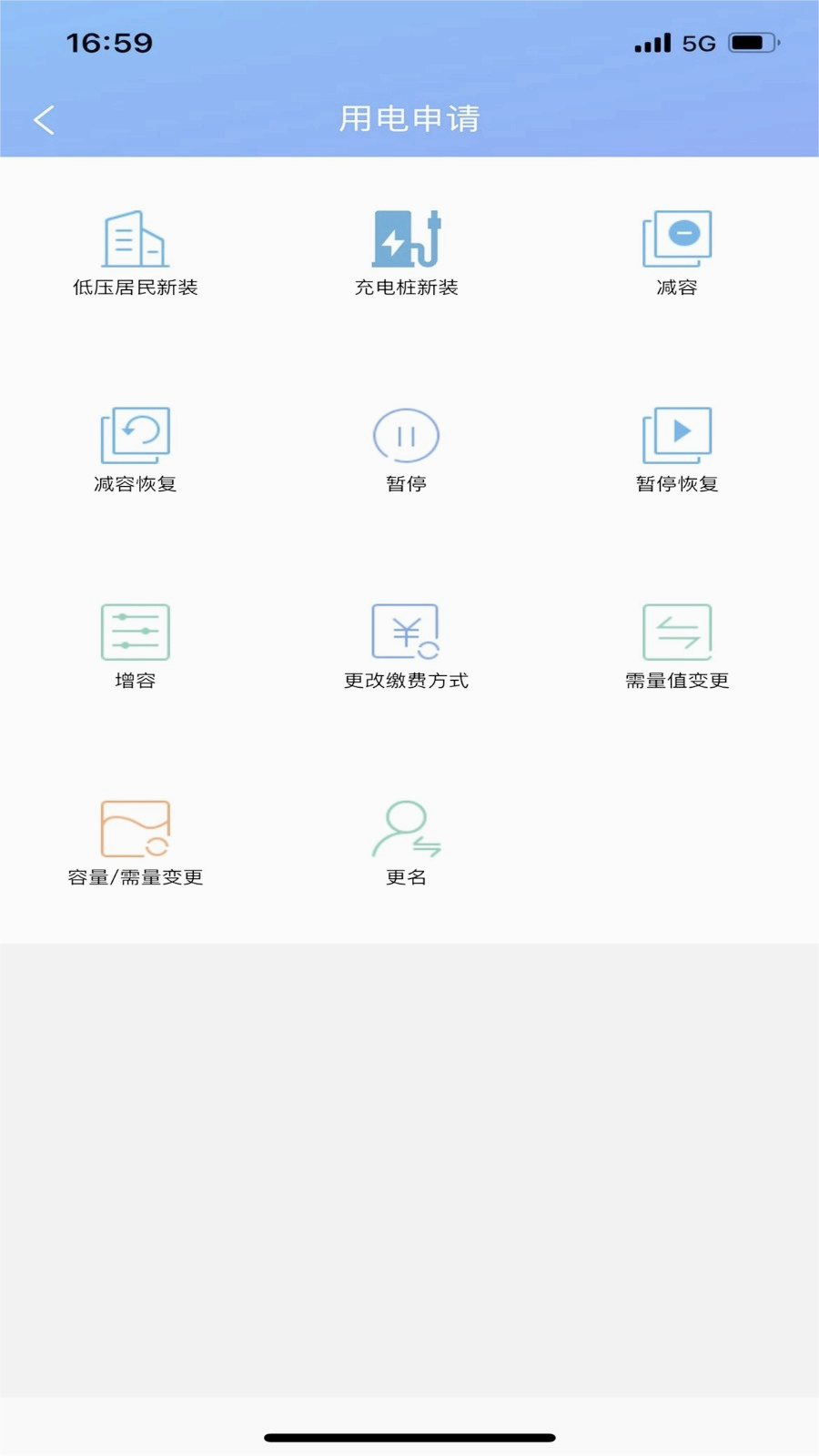
Task: Tap the 减容 capacity reduction icon
Action: click(677, 238)
